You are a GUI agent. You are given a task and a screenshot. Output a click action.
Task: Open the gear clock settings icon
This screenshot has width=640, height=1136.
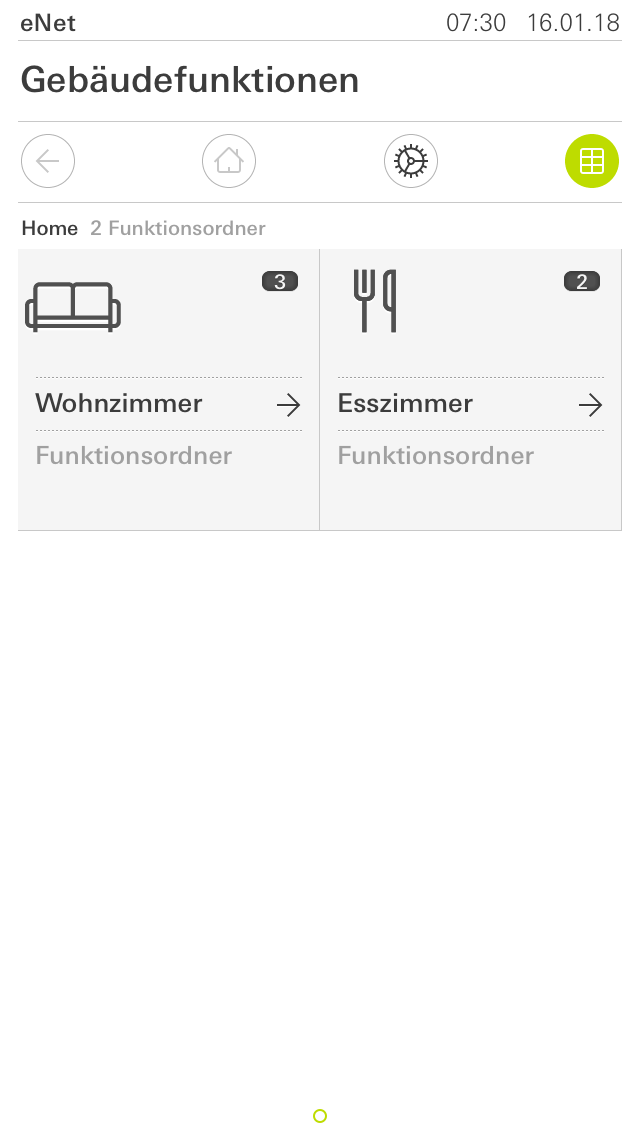point(411,161)
